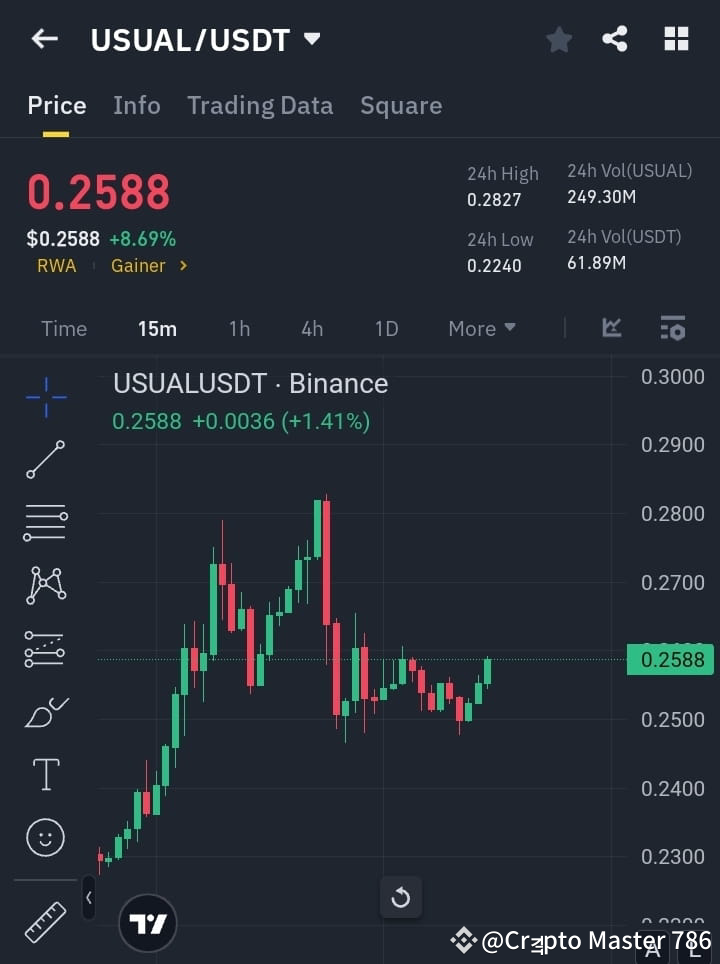Toggle favorite star for USUAL/USDT

(558, 40)
